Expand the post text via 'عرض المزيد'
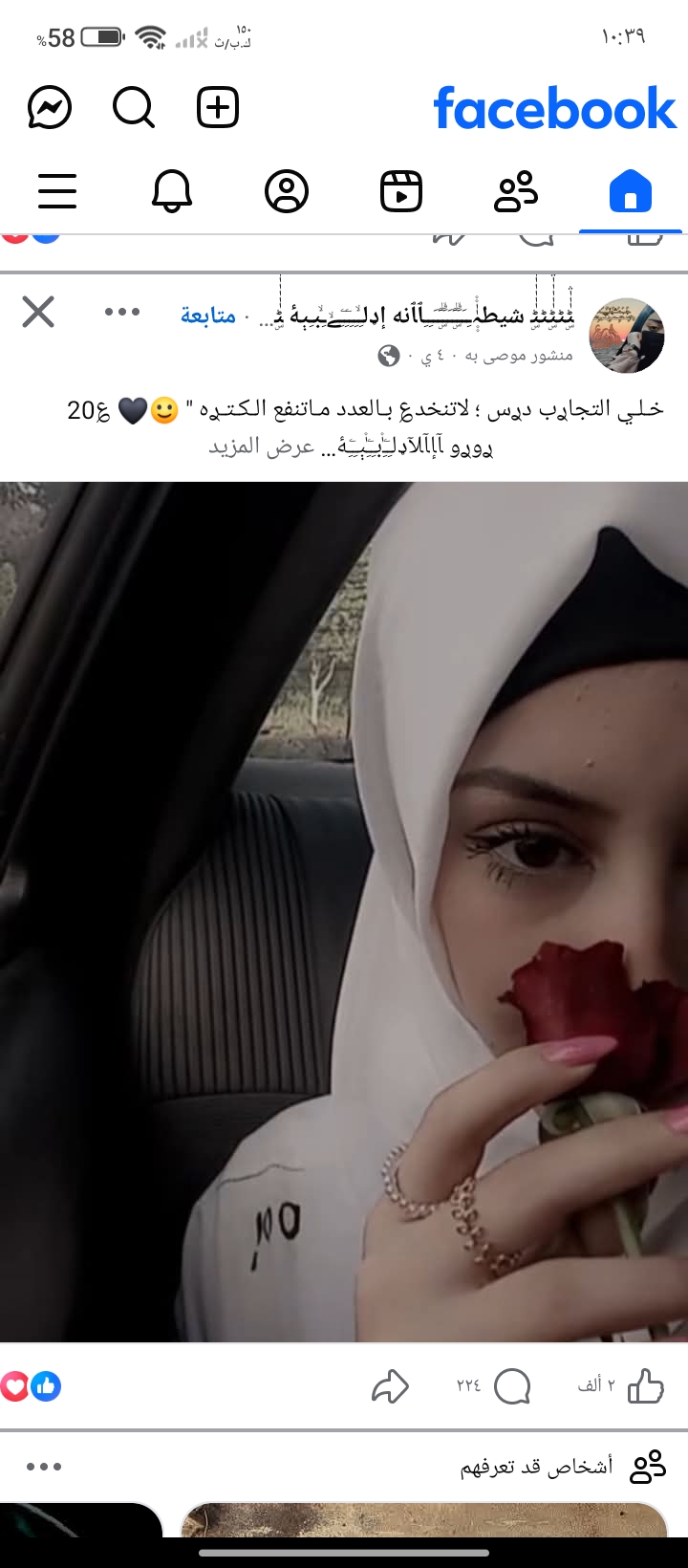 (x=246, y=447)
